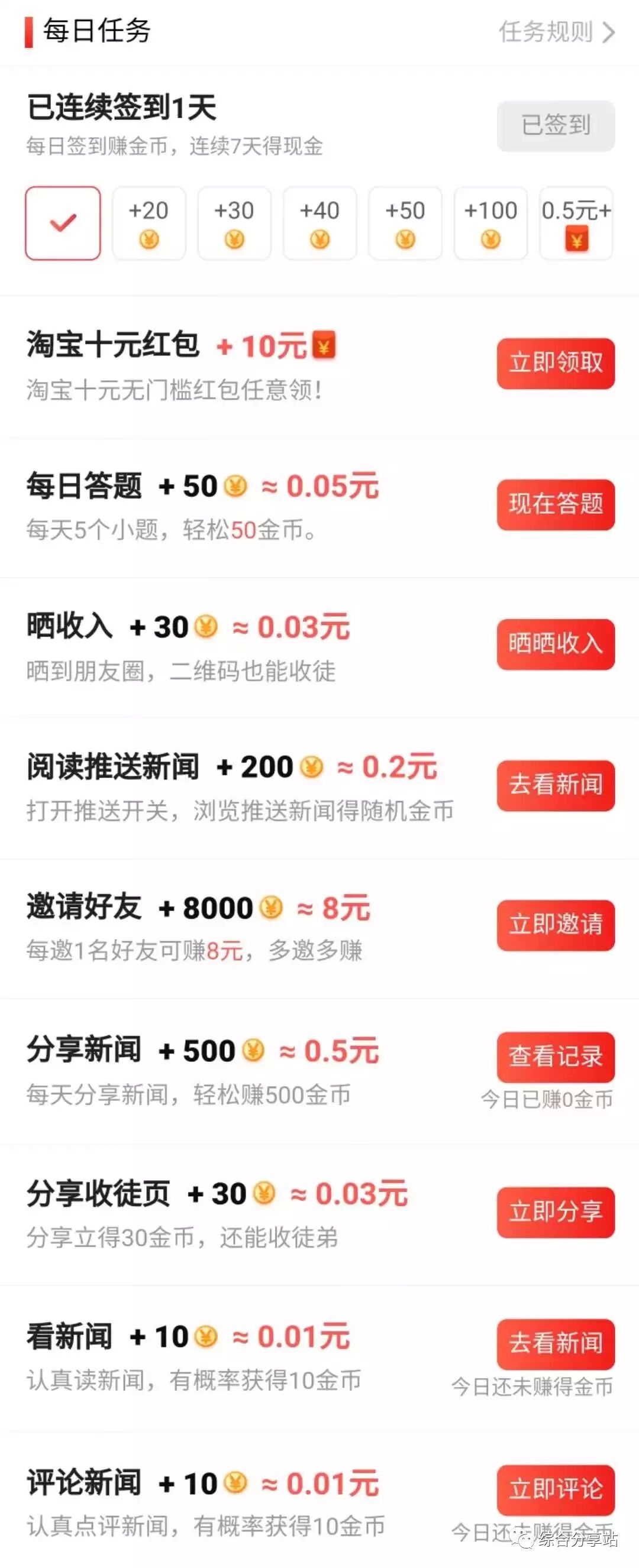Start the daily quiz with 现在答题
The width and height of the screenshot is (639, 1568).
coord(556,504)
